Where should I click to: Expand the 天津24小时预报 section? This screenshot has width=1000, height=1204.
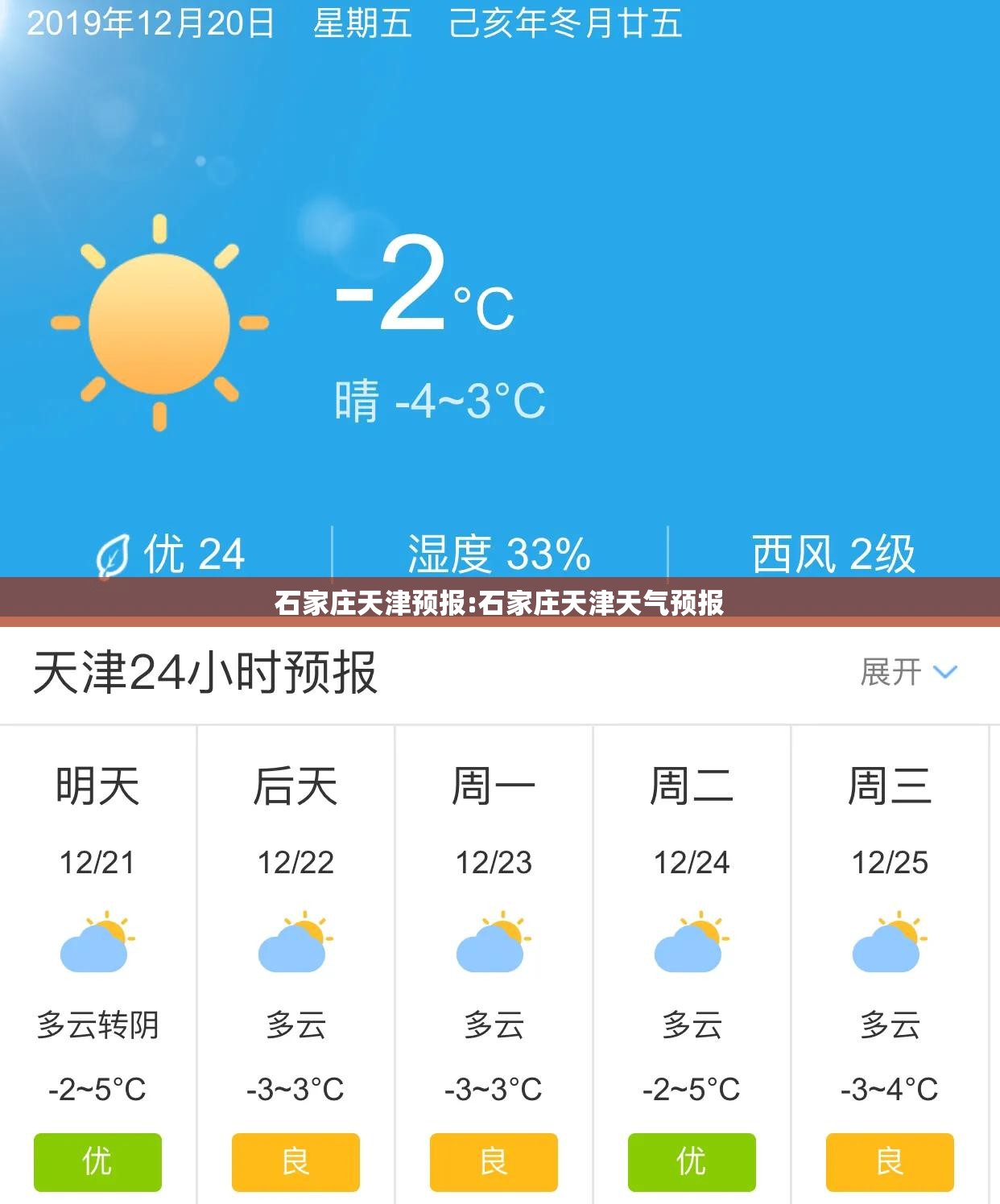pyautogui.click(x=908, y=672)
